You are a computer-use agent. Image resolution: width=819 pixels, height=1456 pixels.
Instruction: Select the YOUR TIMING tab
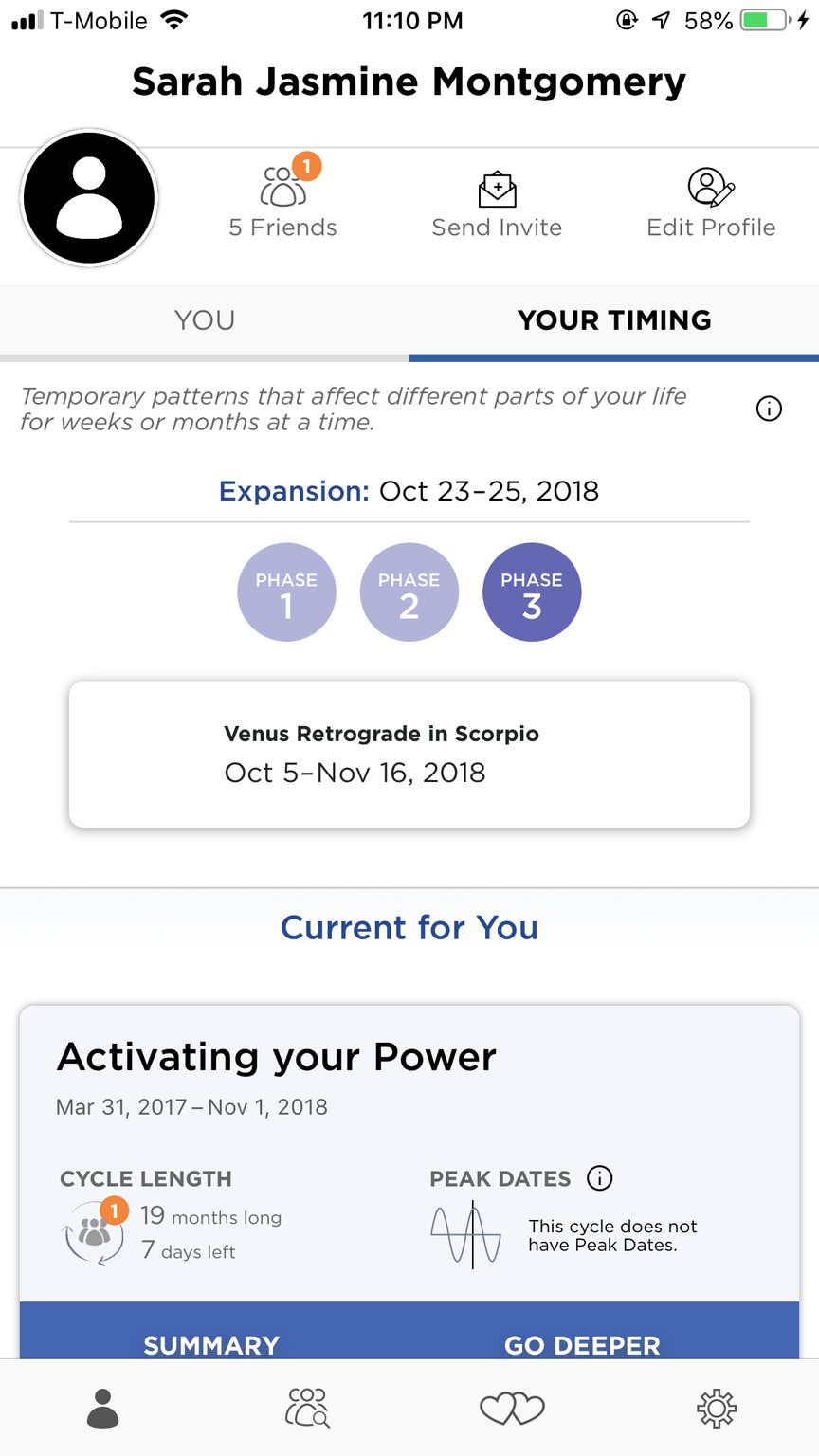click(614, 320)
